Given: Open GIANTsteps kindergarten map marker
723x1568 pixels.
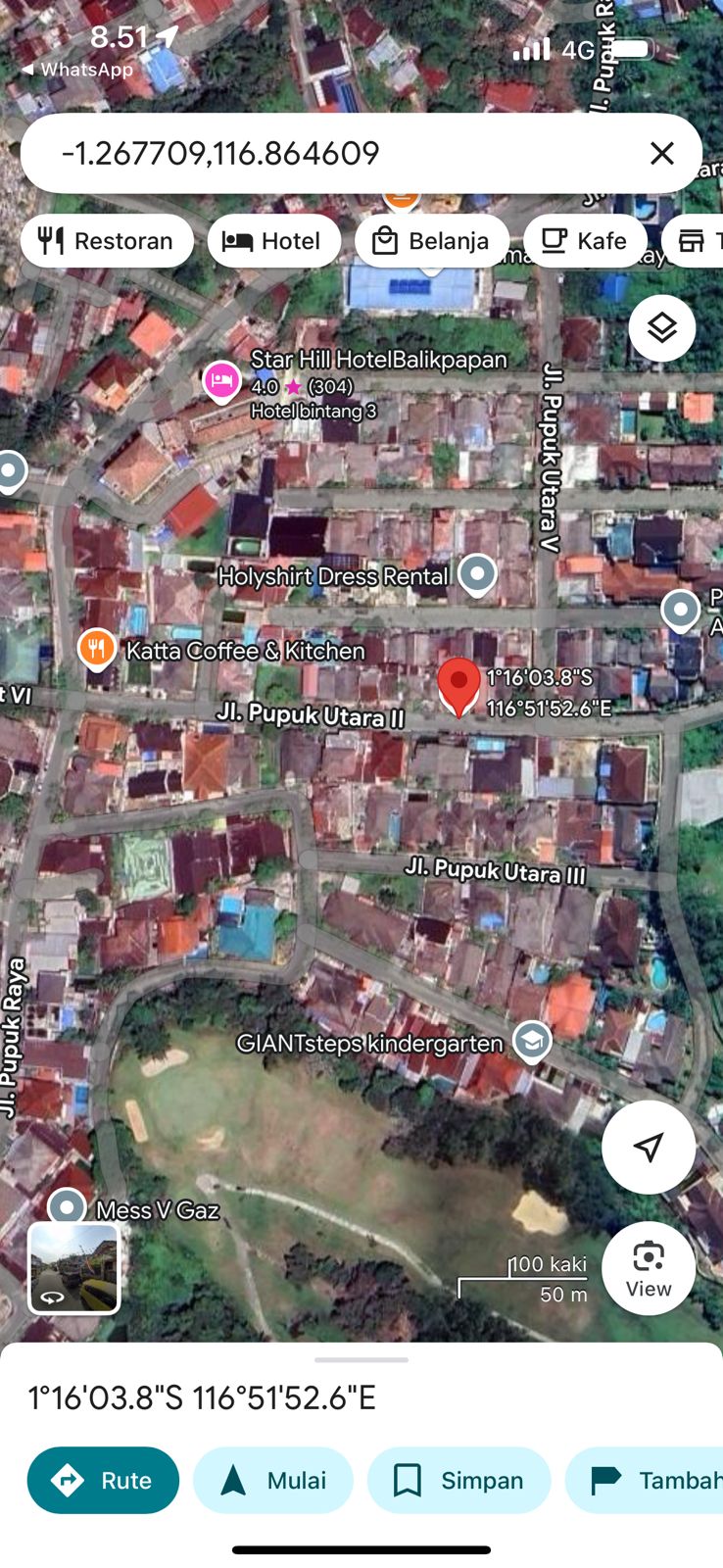Looking at the screenshot, I should point(532,1042).
